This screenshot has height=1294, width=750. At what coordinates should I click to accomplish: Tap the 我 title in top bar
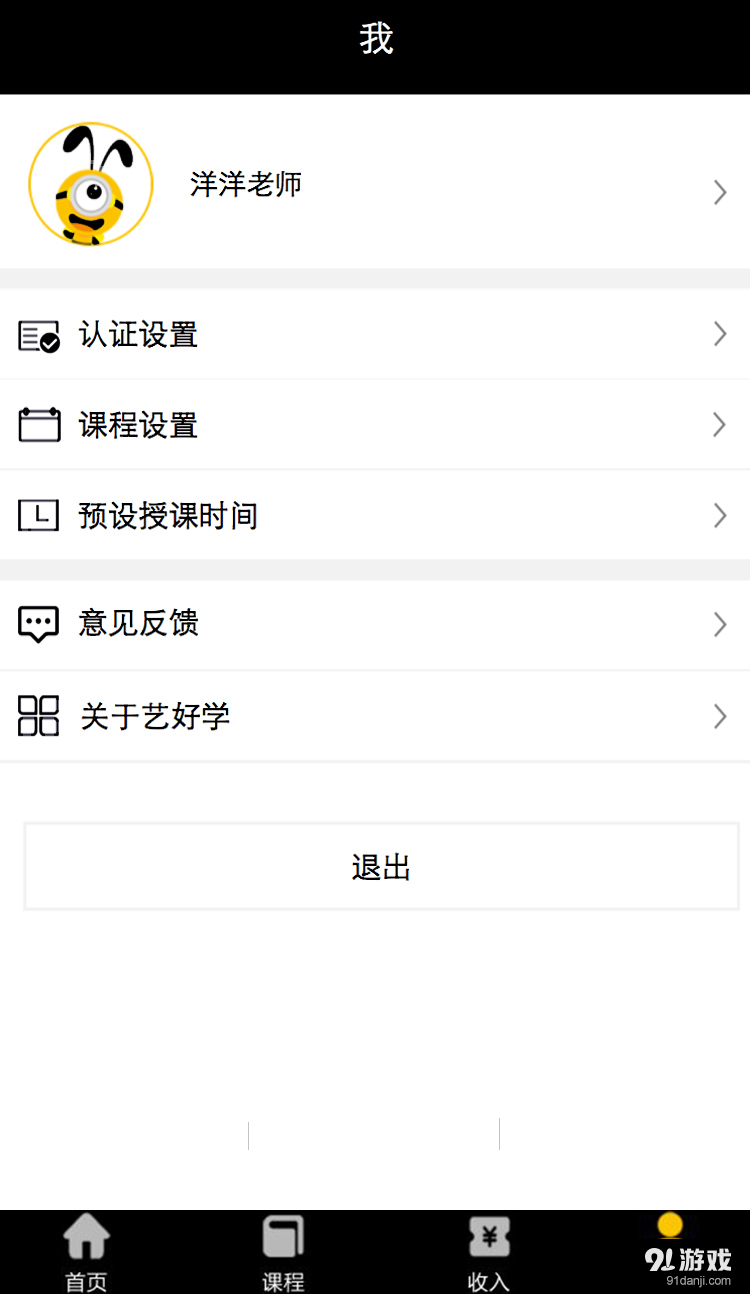tap(375, 38)
